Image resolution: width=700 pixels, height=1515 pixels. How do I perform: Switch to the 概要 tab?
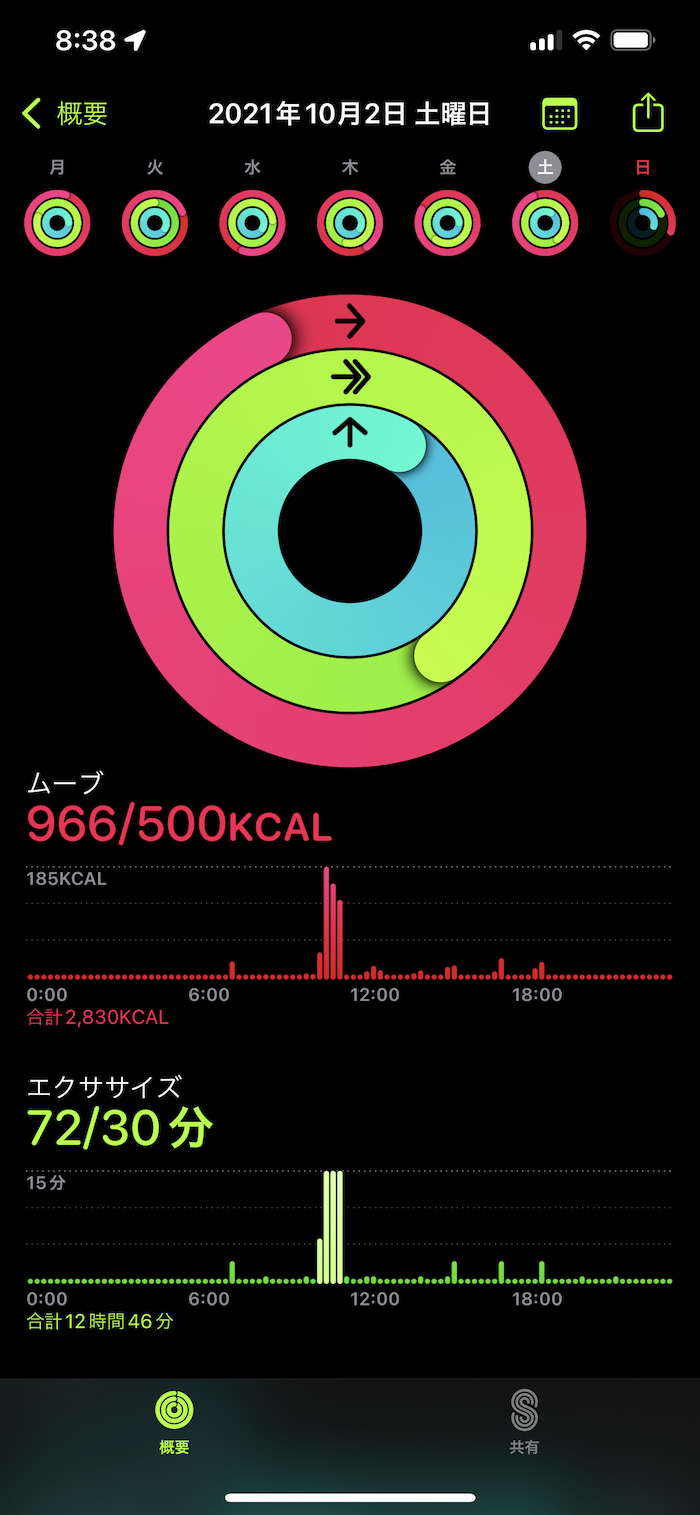174,1422
